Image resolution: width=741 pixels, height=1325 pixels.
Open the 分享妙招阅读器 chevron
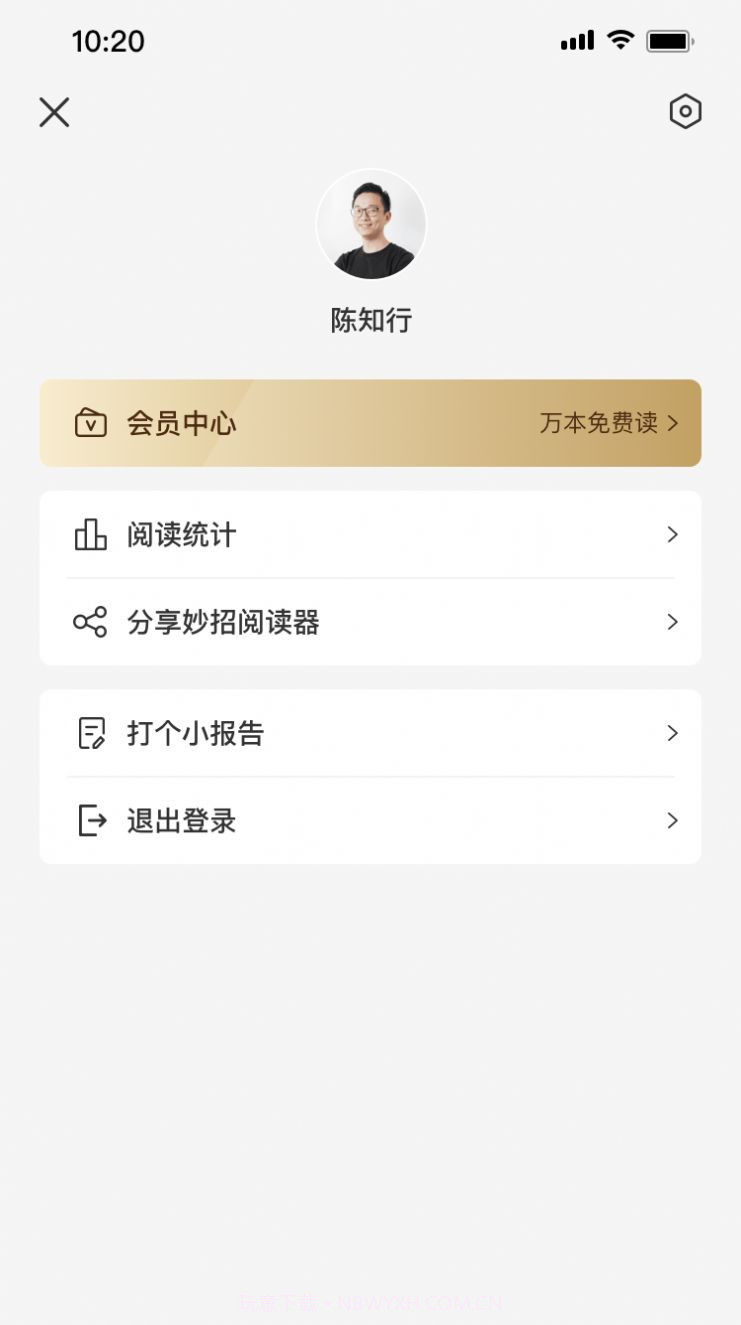tap(672, 622)
